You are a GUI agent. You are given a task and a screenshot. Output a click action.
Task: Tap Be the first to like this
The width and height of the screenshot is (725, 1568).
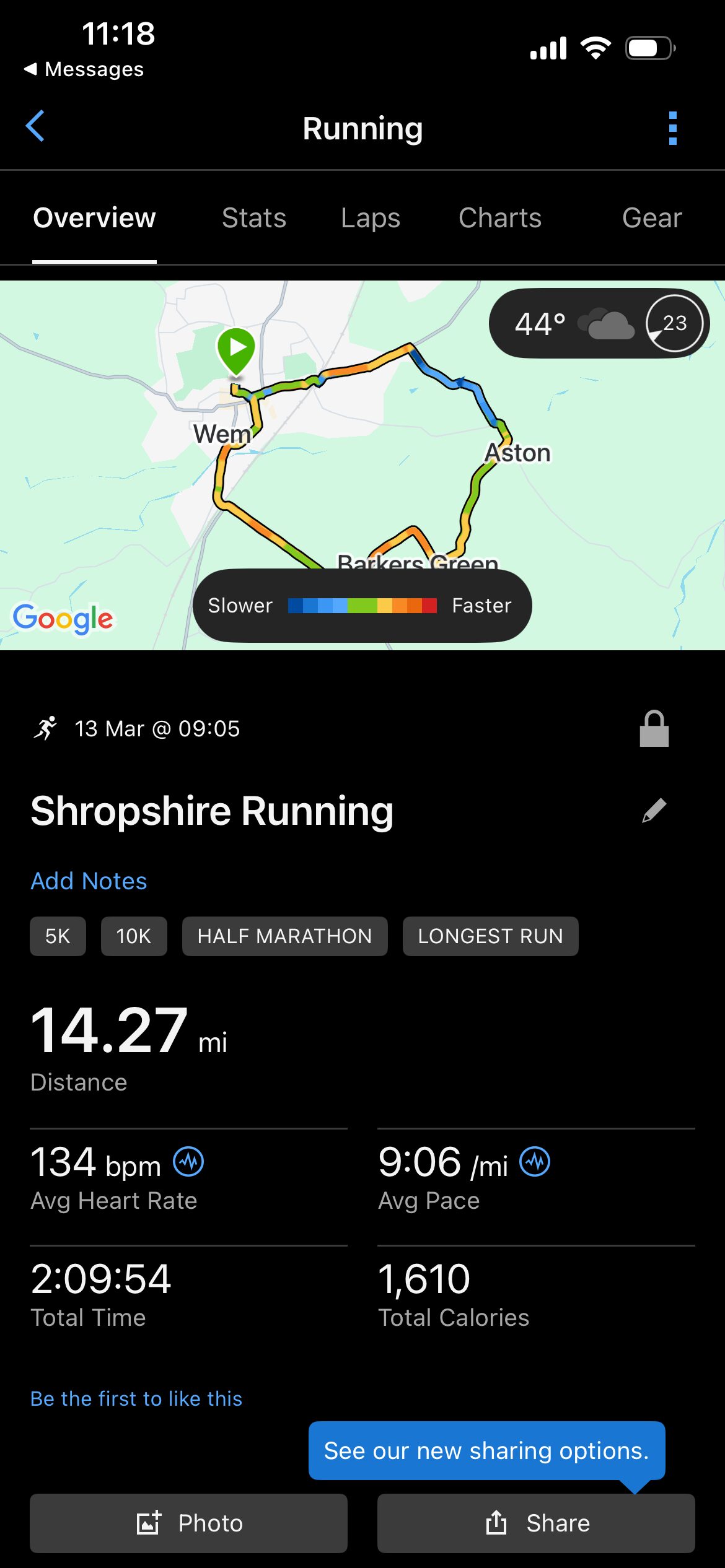pos(136,1398)
